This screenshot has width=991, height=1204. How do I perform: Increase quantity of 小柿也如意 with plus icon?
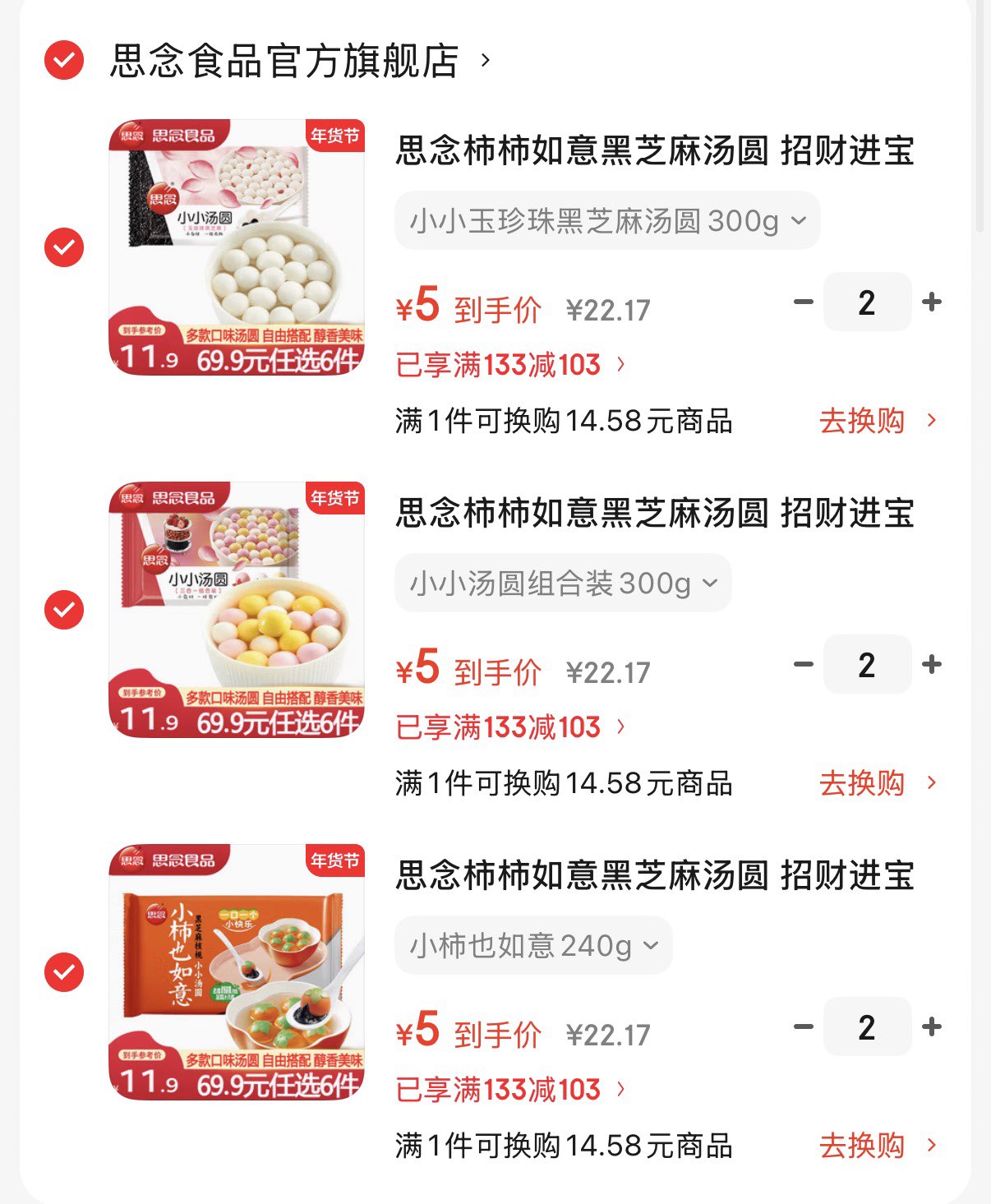click(x=930, y=1026)
